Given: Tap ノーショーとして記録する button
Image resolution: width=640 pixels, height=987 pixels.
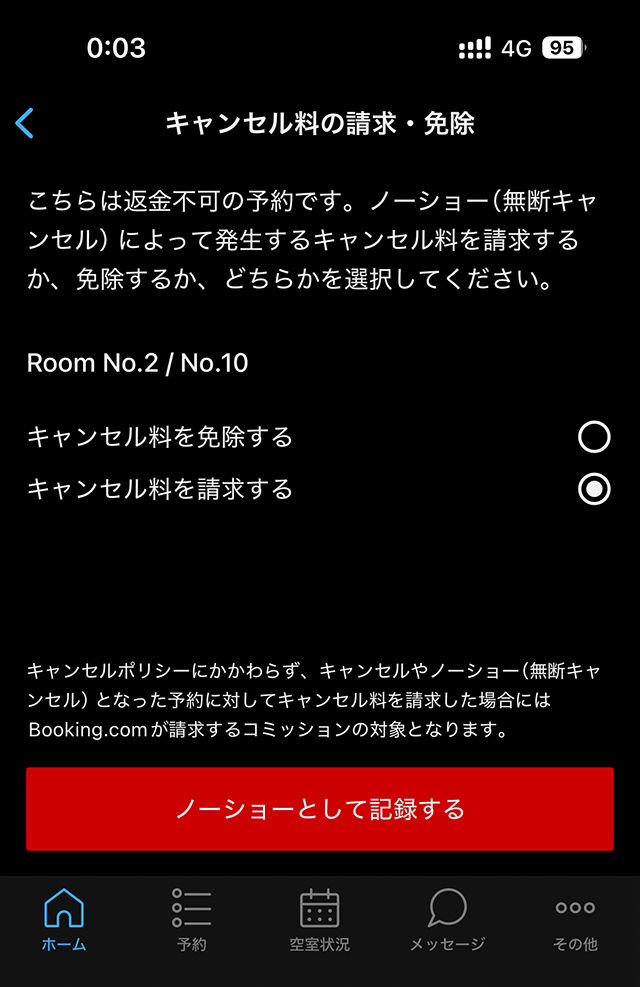Looking at the screenshot, I should pos(320,809).
